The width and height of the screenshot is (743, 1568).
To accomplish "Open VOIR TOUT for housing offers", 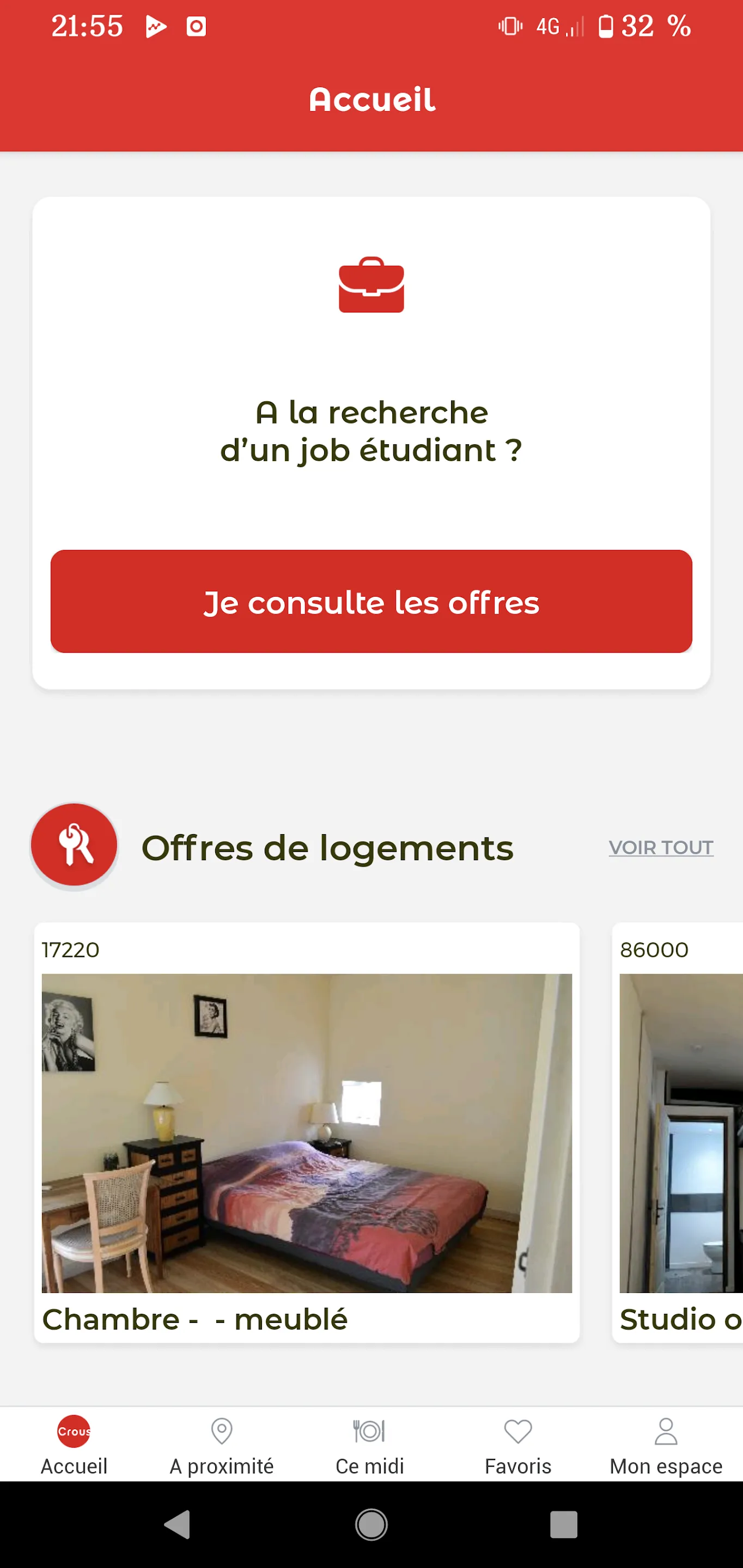I will click(x=661, y=847).
